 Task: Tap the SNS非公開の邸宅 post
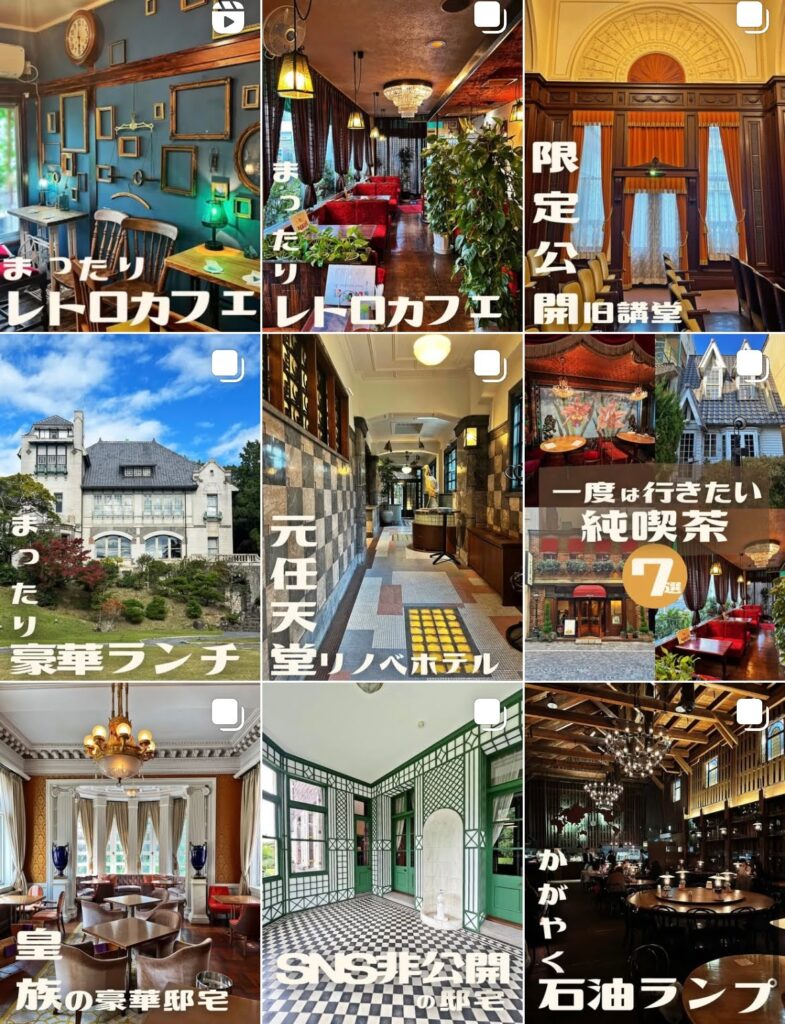pos(392,852)
